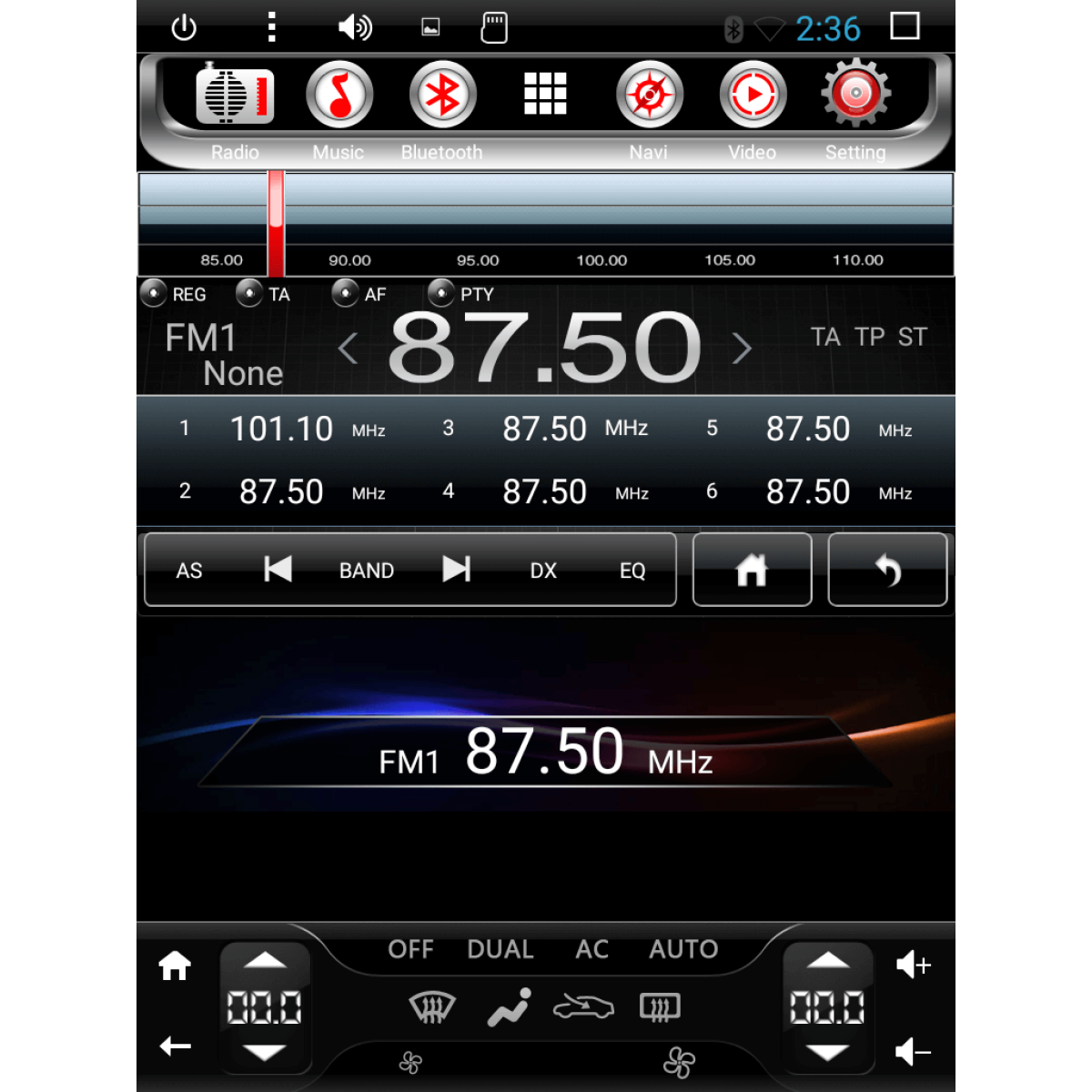Open the Video player

point(753,96)
